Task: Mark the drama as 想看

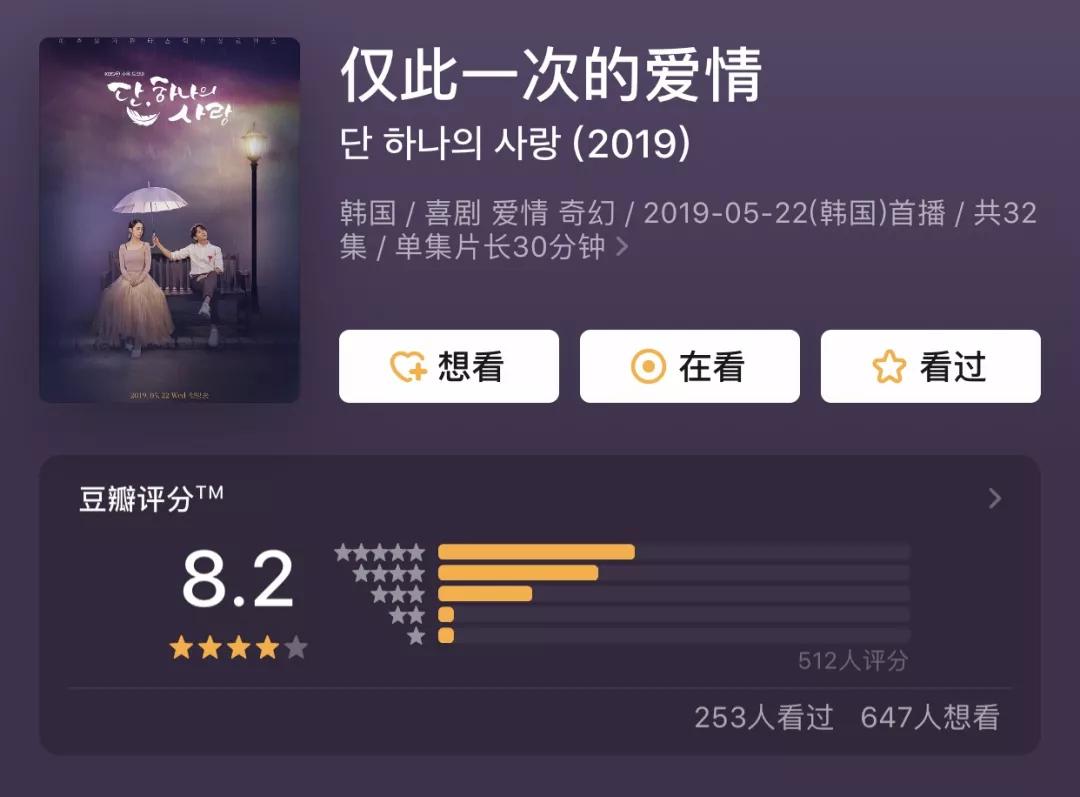Action: point(448,367)
